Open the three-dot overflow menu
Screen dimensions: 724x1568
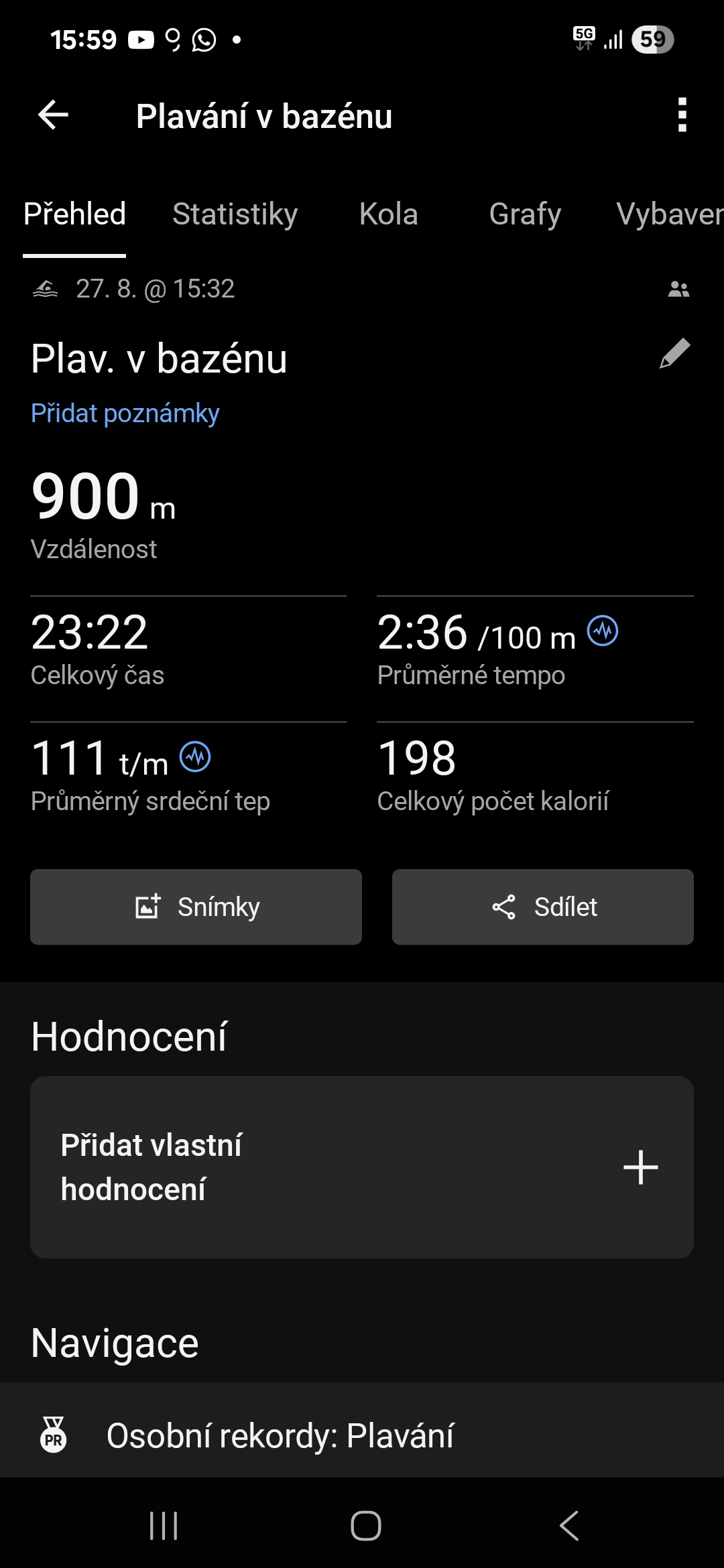coord(682,115)
